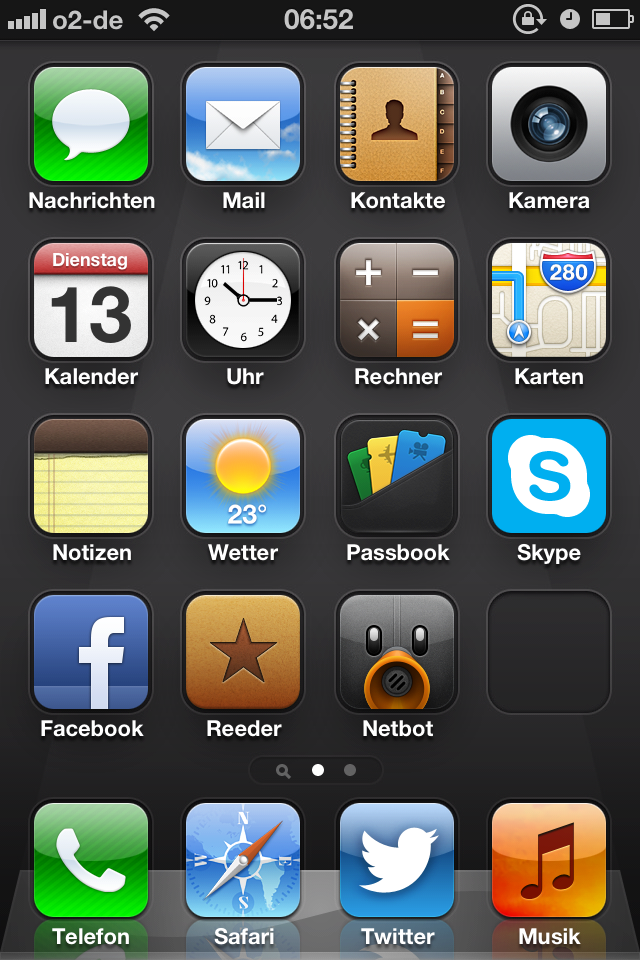Viewport: 640px width, 960px height.
Task: Open the Uhr clock app
Action: pyautogui.click(x=243, y=301)
